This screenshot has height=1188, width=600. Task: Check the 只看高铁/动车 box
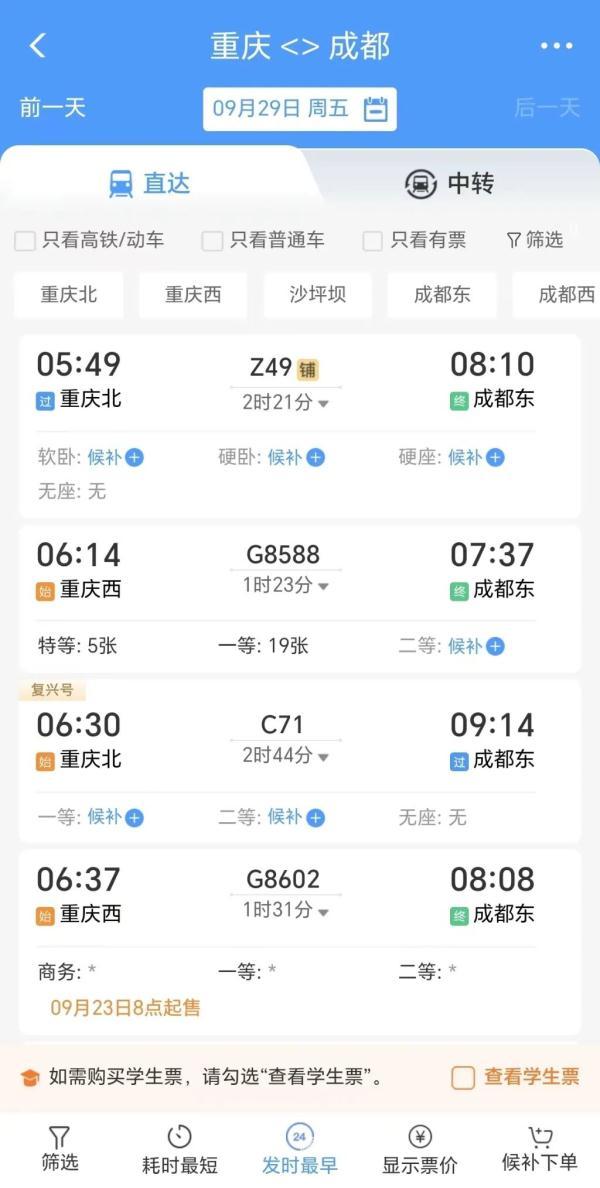tap(25, 241)
